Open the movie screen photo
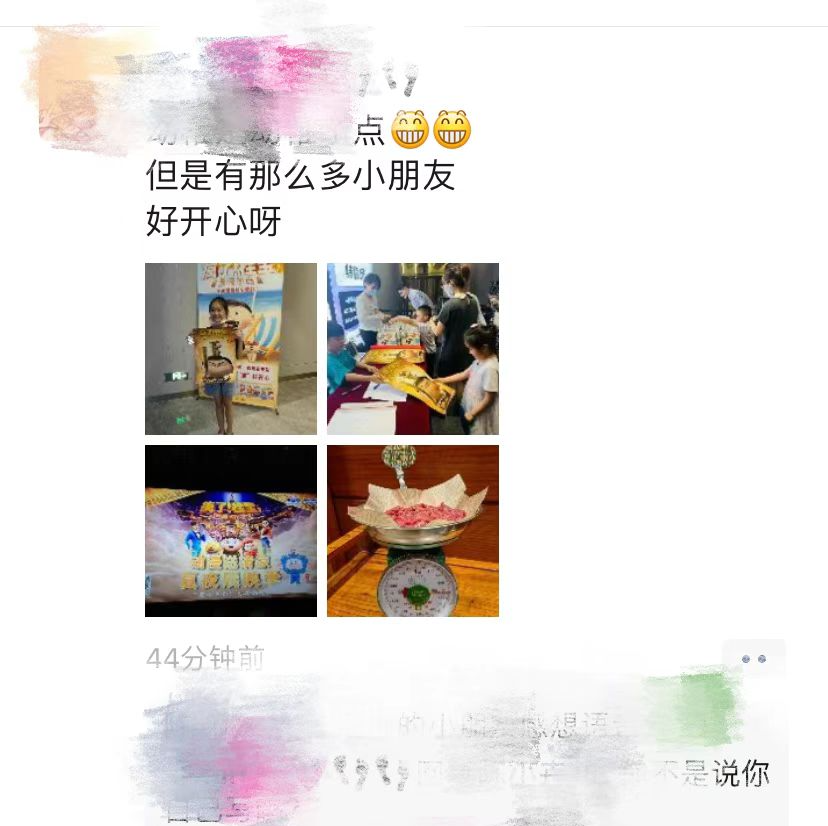Screen dimensions: 828x826 (231, 531)
